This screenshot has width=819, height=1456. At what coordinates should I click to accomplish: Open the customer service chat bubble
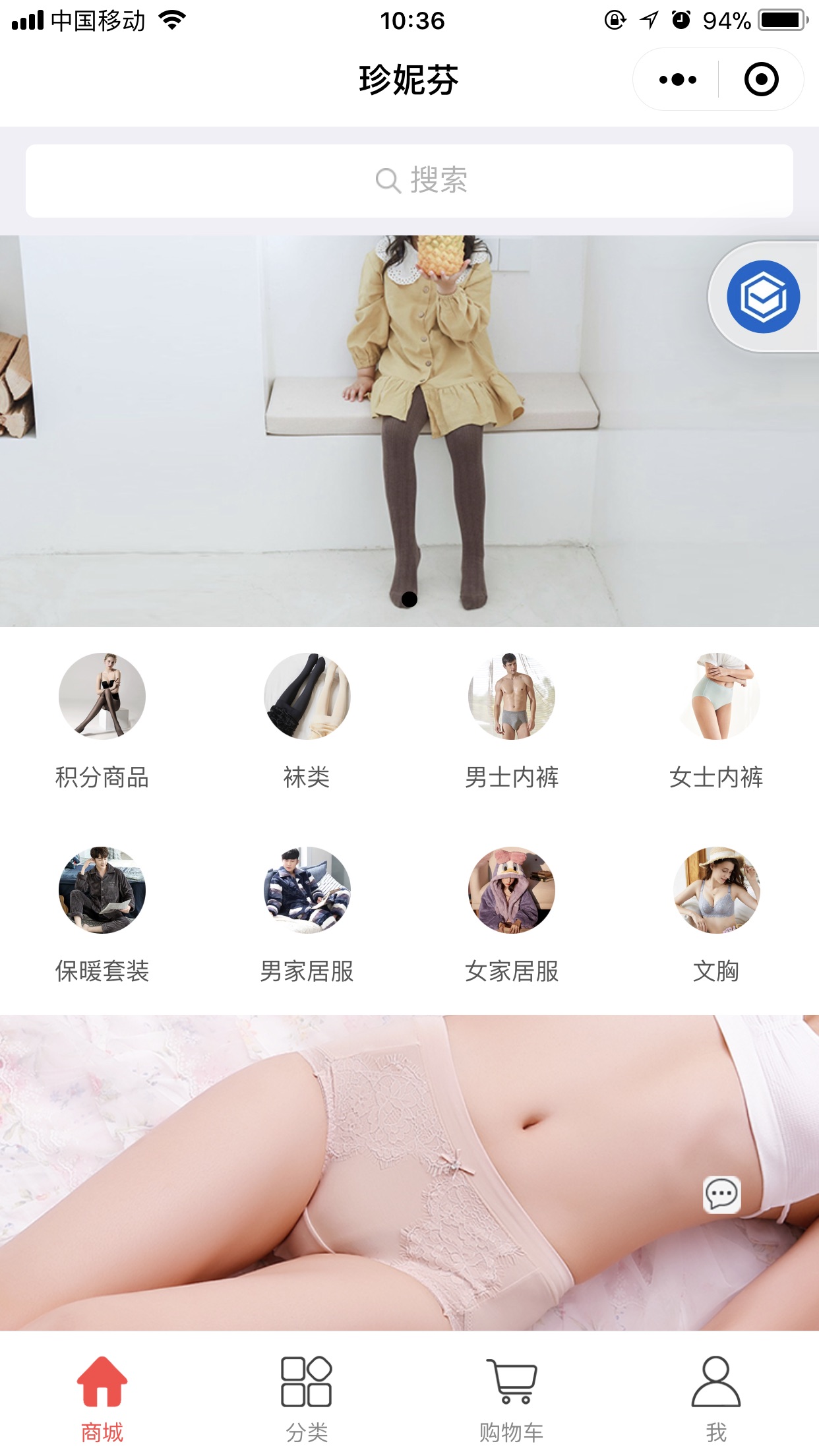click(x=721, y=1194)
